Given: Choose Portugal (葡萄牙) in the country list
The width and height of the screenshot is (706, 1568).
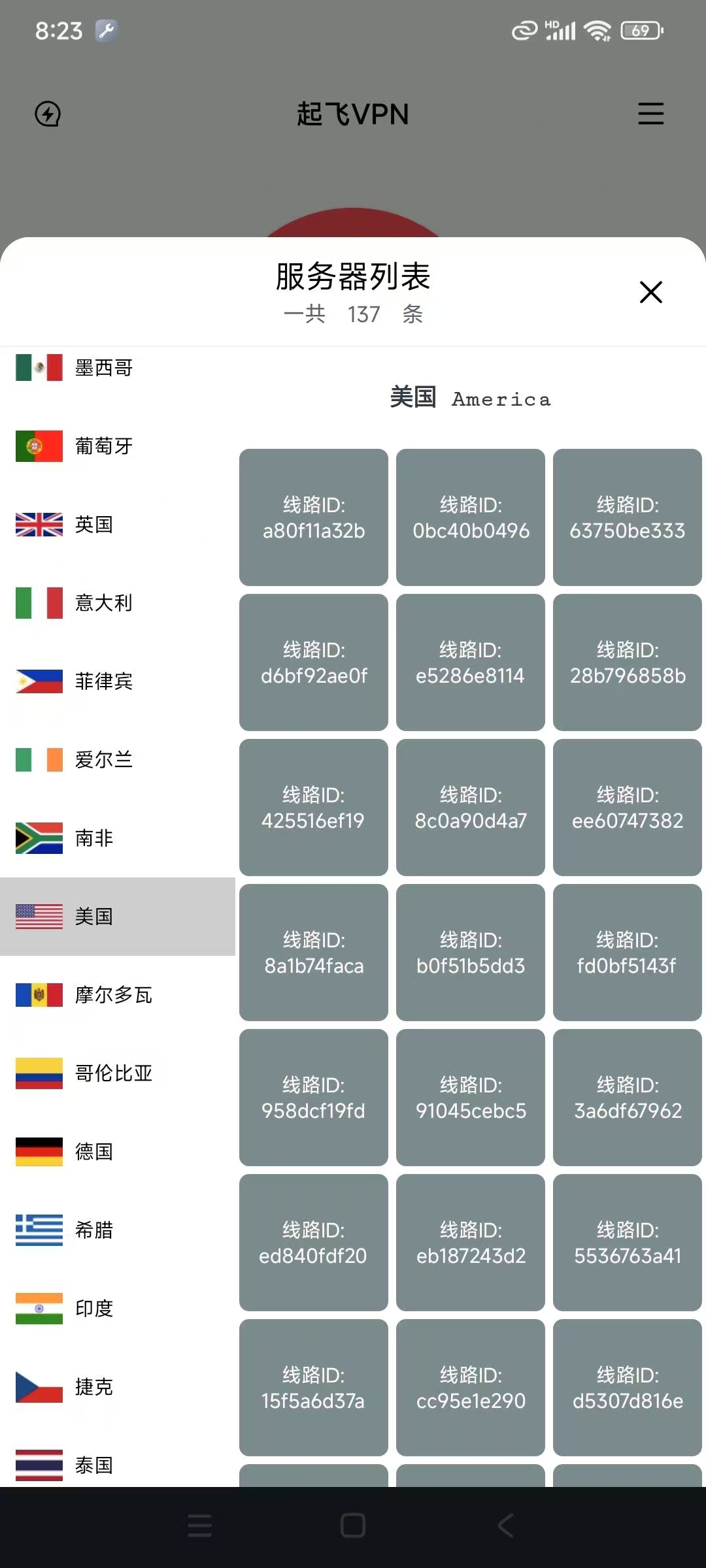Looking at the screenshot, I should [105, 446].
